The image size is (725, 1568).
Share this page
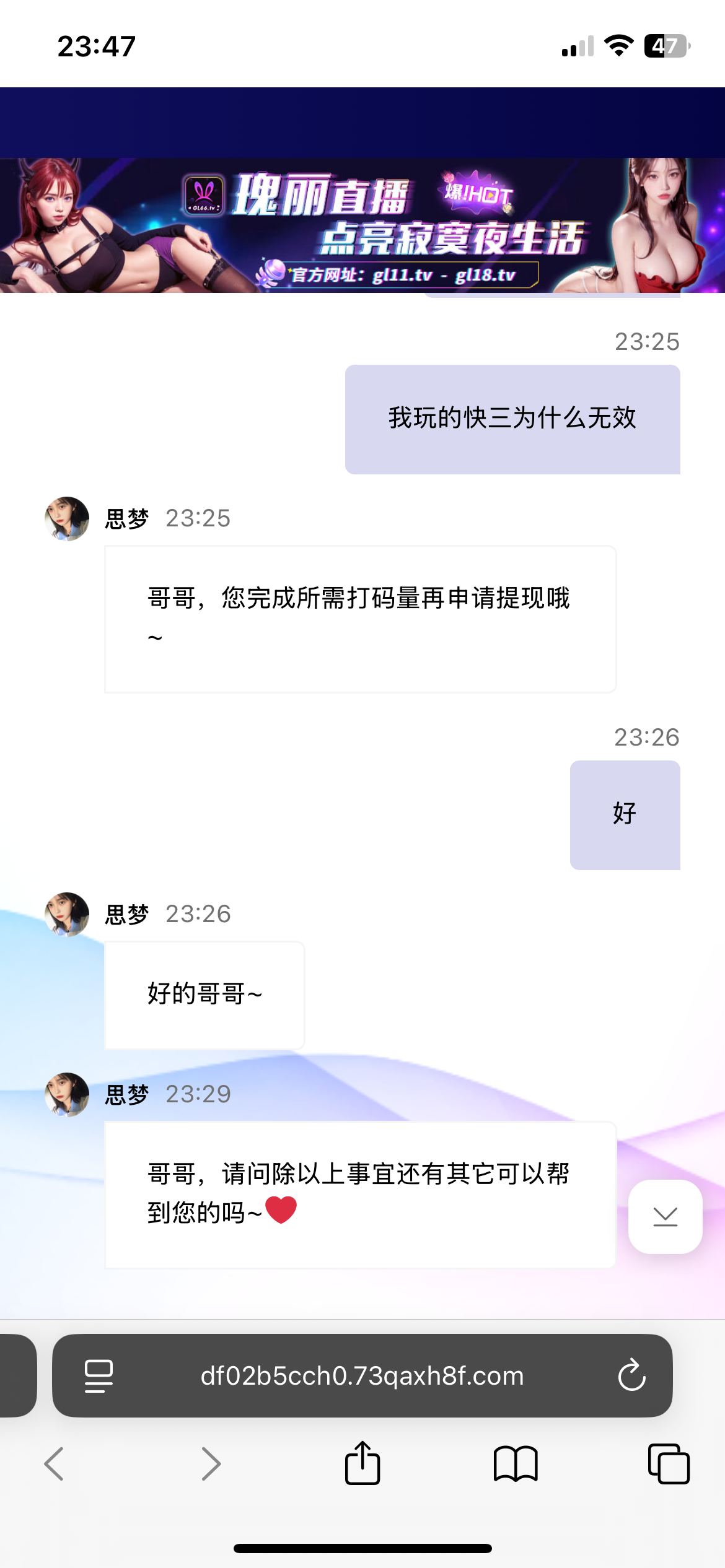coord(362,1463)
